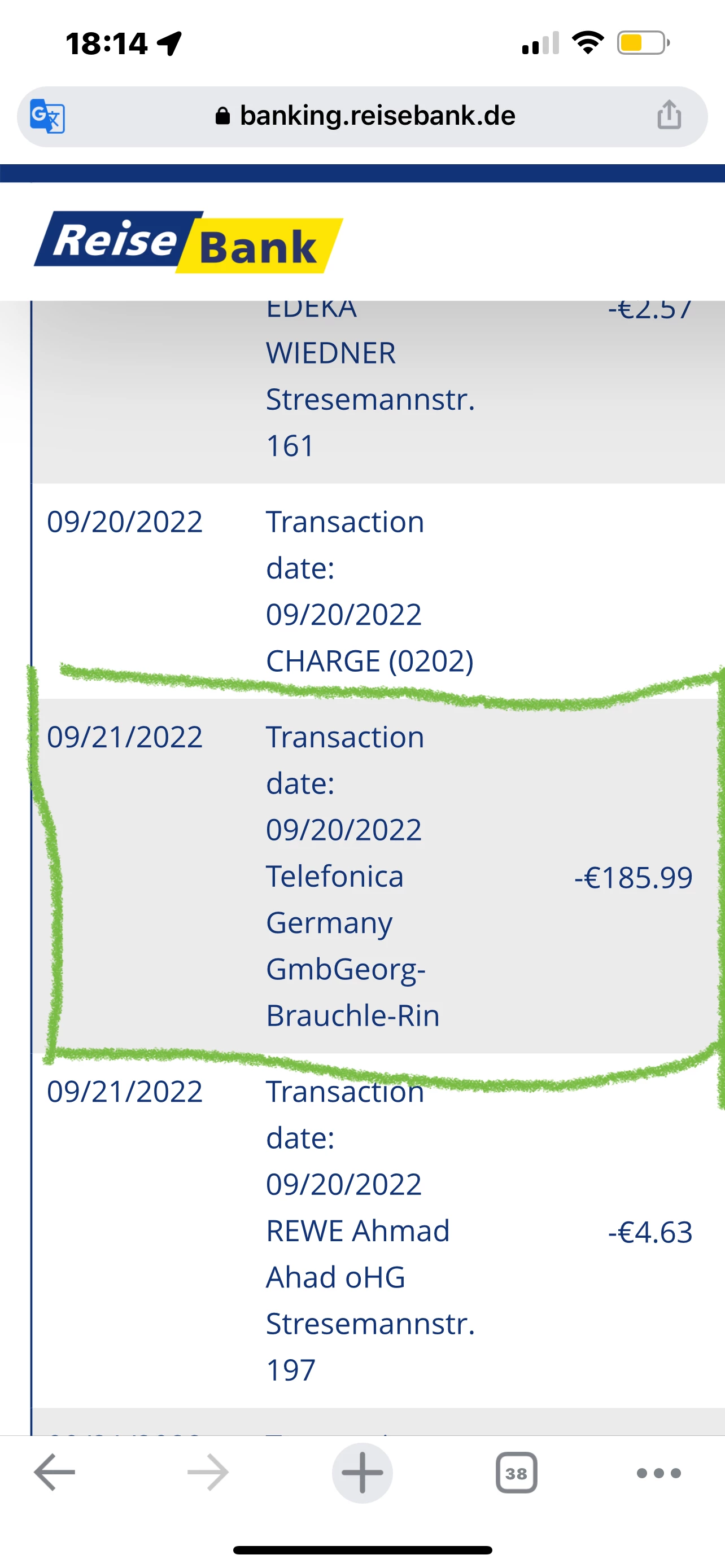Open the tab switcher showing 38 tabs
This screenshot has width=725, height=1568.
point(516,1473)
